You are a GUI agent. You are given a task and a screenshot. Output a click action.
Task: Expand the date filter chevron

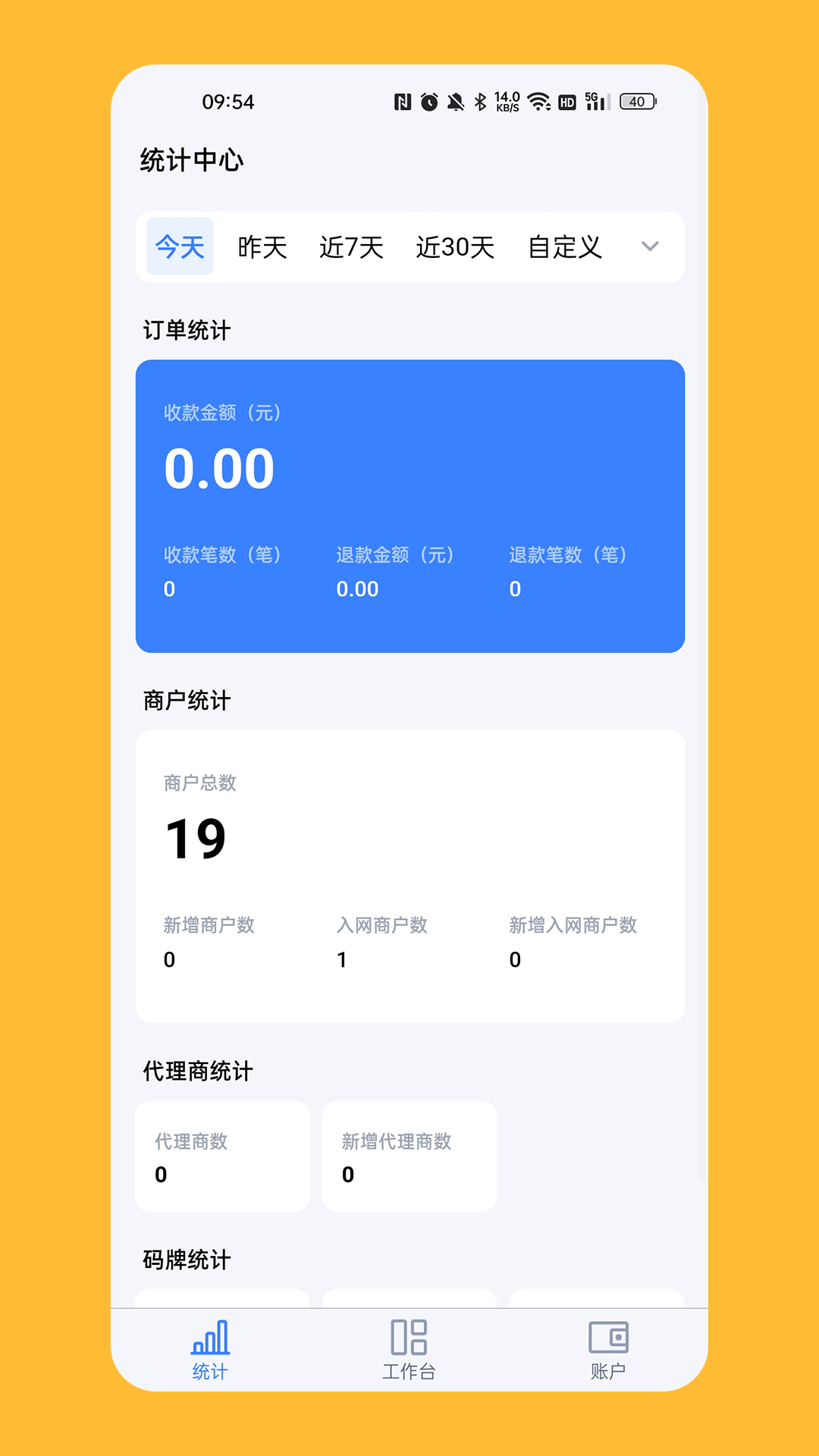[x=650, y=246]
